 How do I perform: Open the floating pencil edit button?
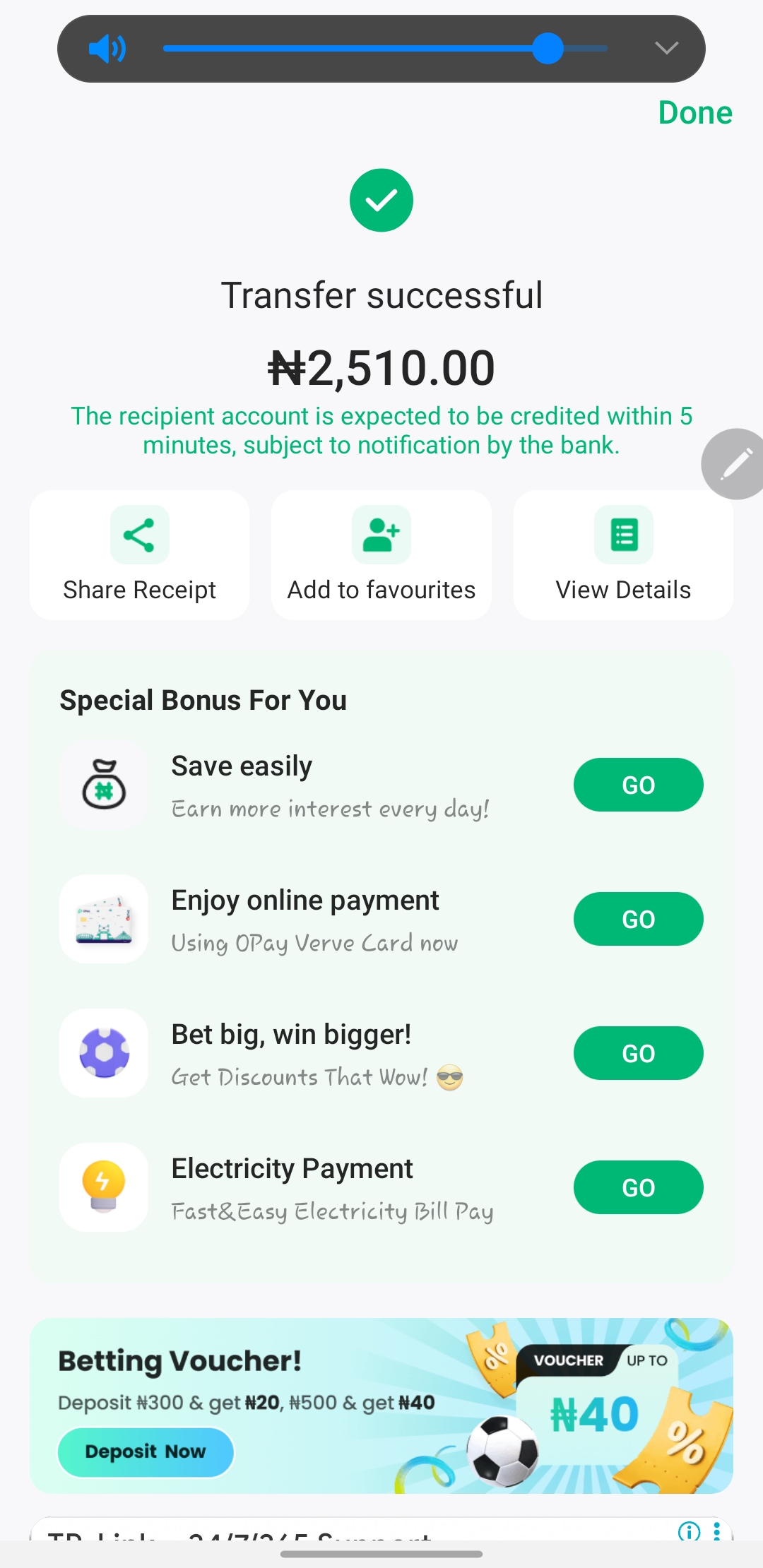coord(735,464)
